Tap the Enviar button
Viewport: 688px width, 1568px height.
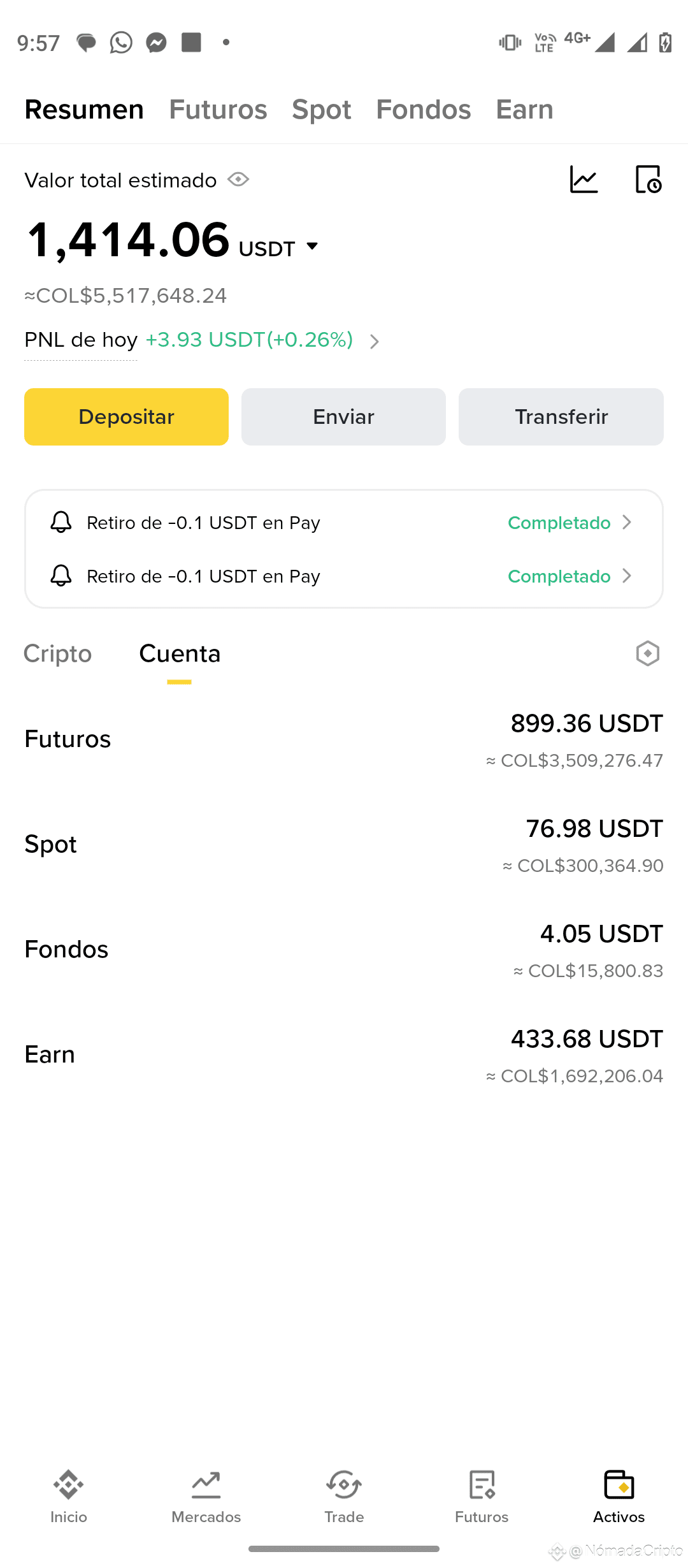pyautogui.click(x=343, y=417)
